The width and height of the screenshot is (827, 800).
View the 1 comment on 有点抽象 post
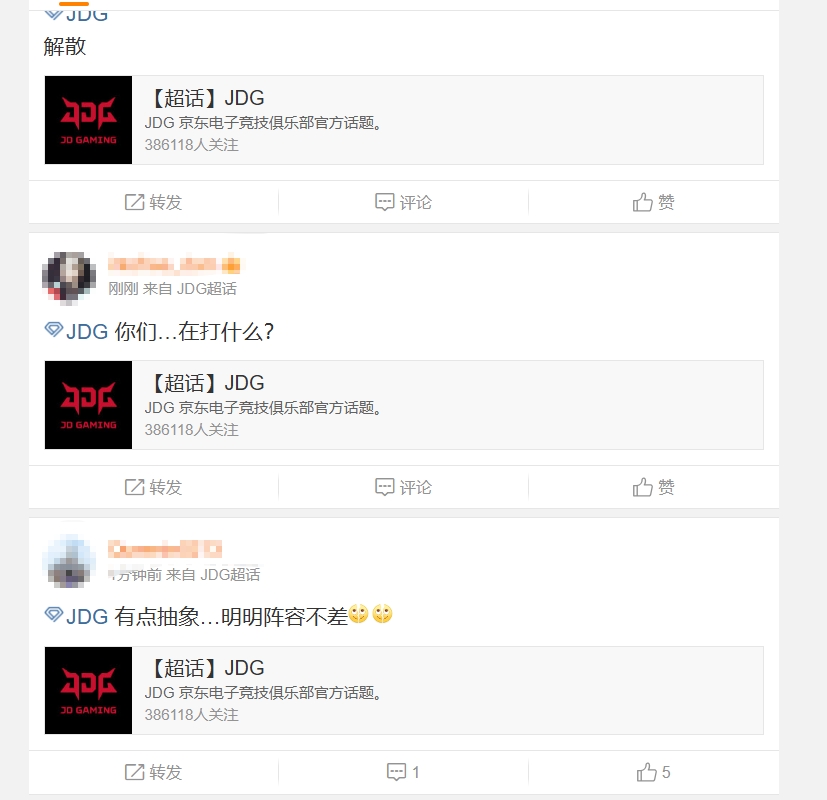[403, 772]
